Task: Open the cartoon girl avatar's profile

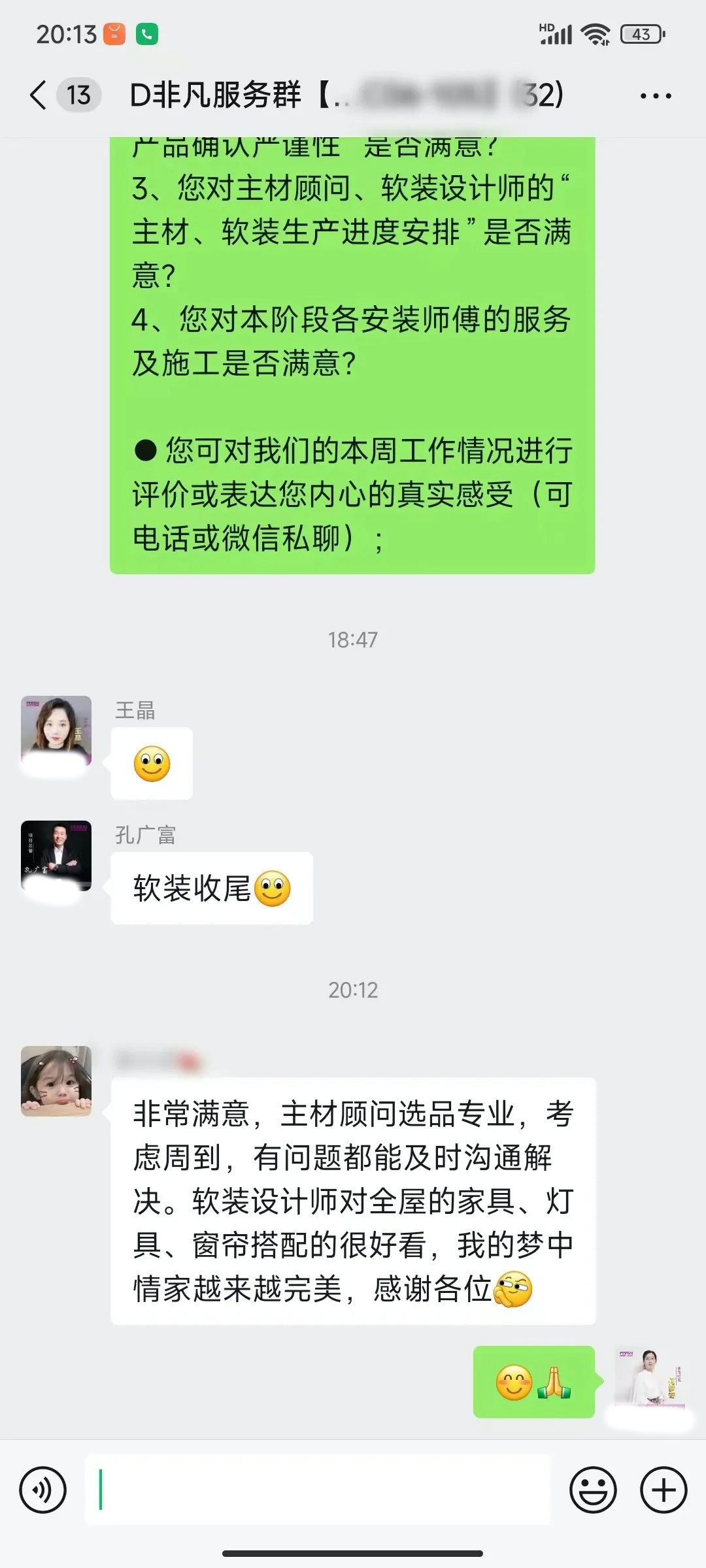Action: tap(56, 1081)
